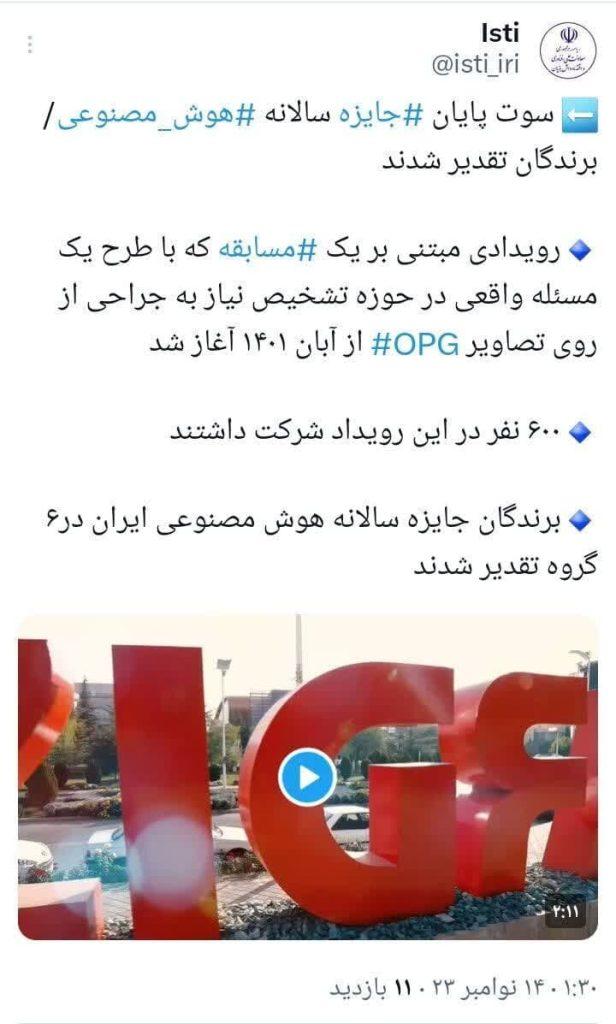
Task: Open the Isti profile avatar
Action: [568, 50]
